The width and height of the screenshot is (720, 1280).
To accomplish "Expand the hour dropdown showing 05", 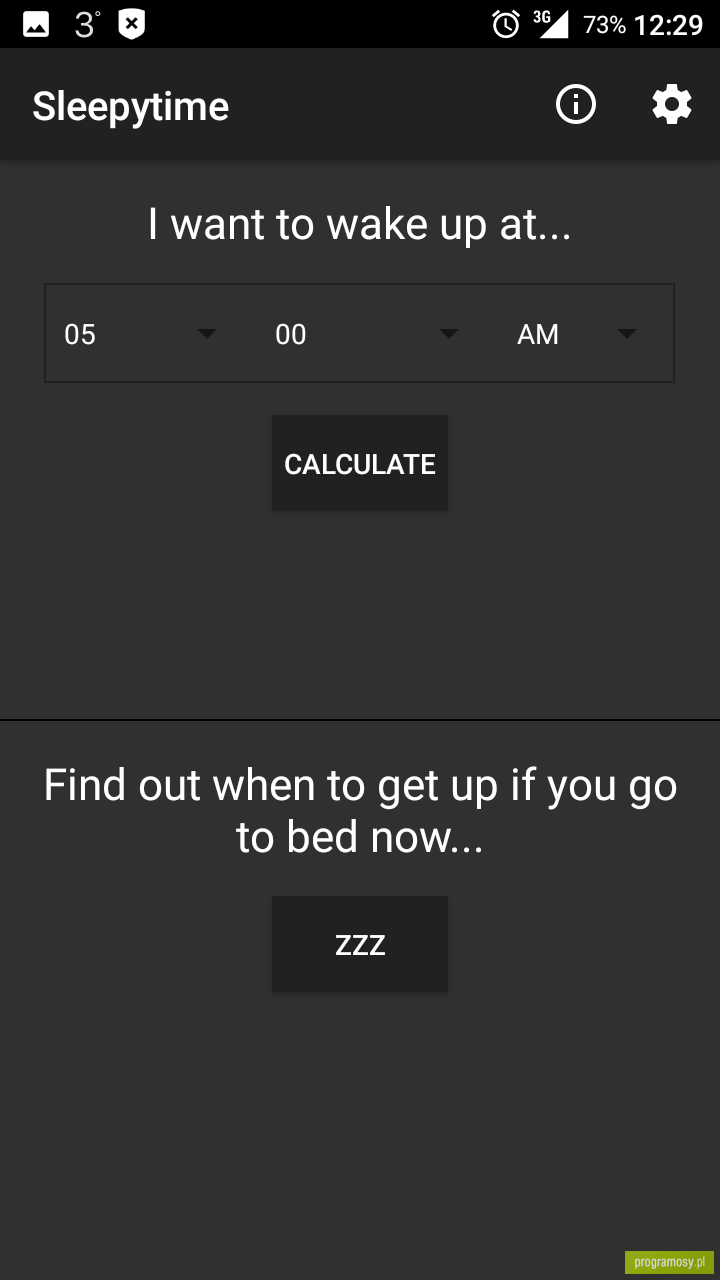I will pos(140,334).
